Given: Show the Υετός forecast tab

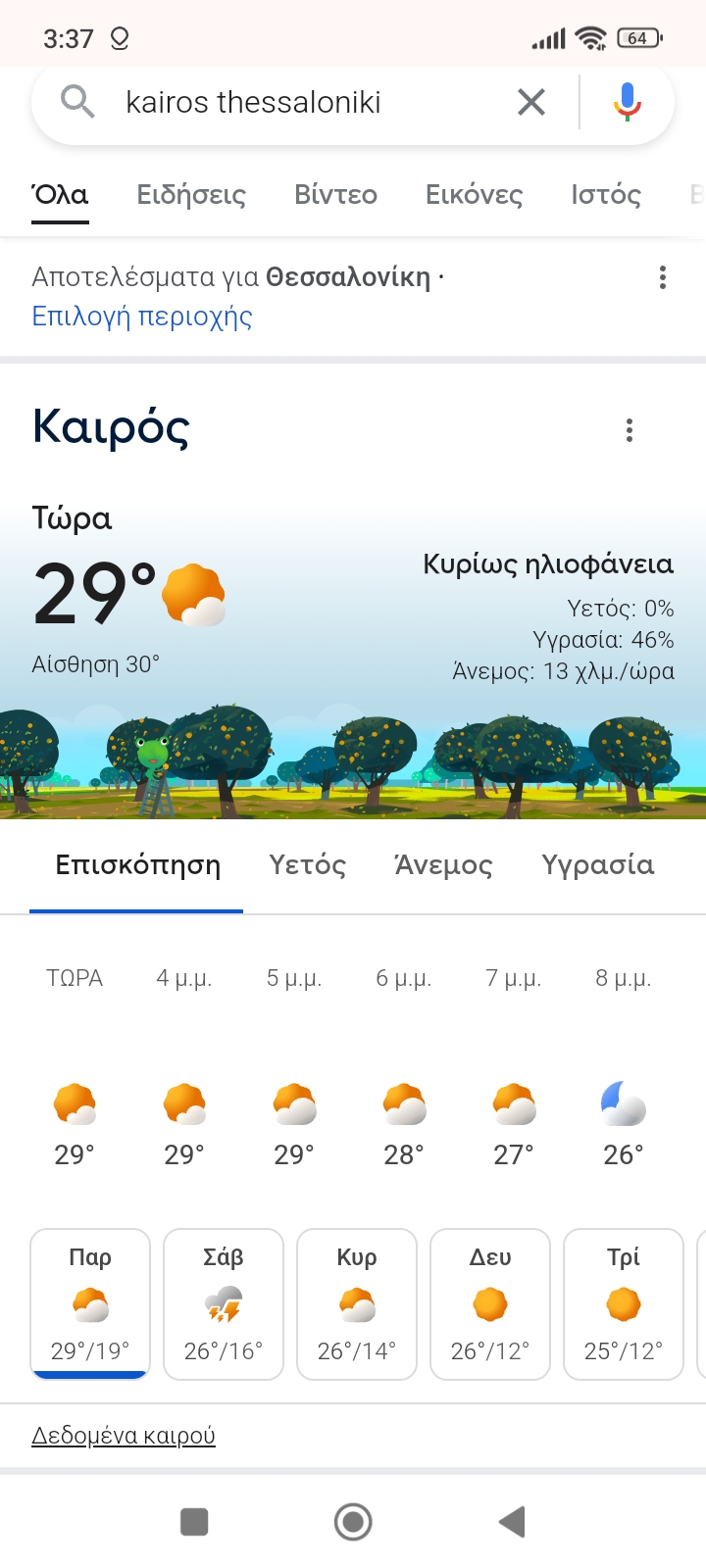Looking at the screenshot, I should click(308, 865).
